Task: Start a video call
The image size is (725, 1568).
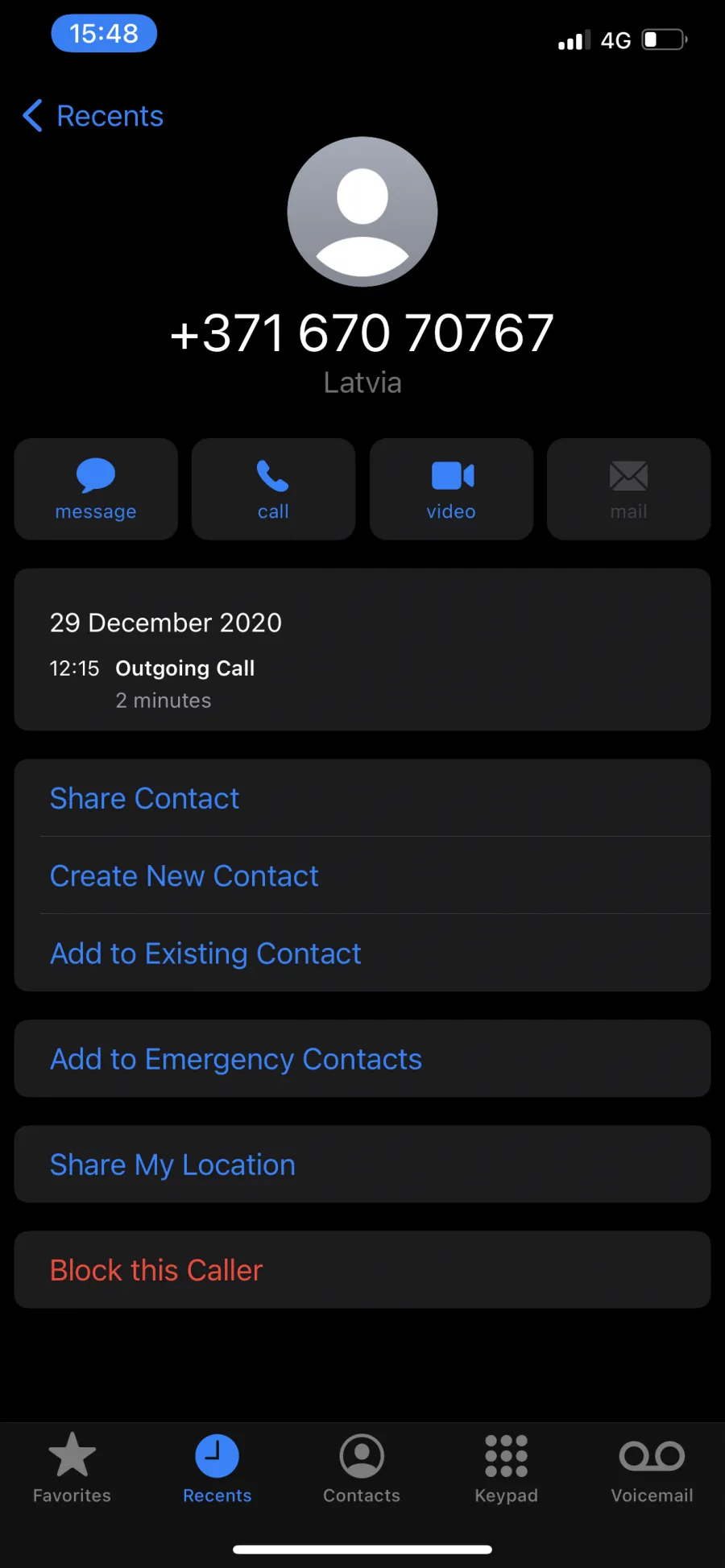Action: 451,489
